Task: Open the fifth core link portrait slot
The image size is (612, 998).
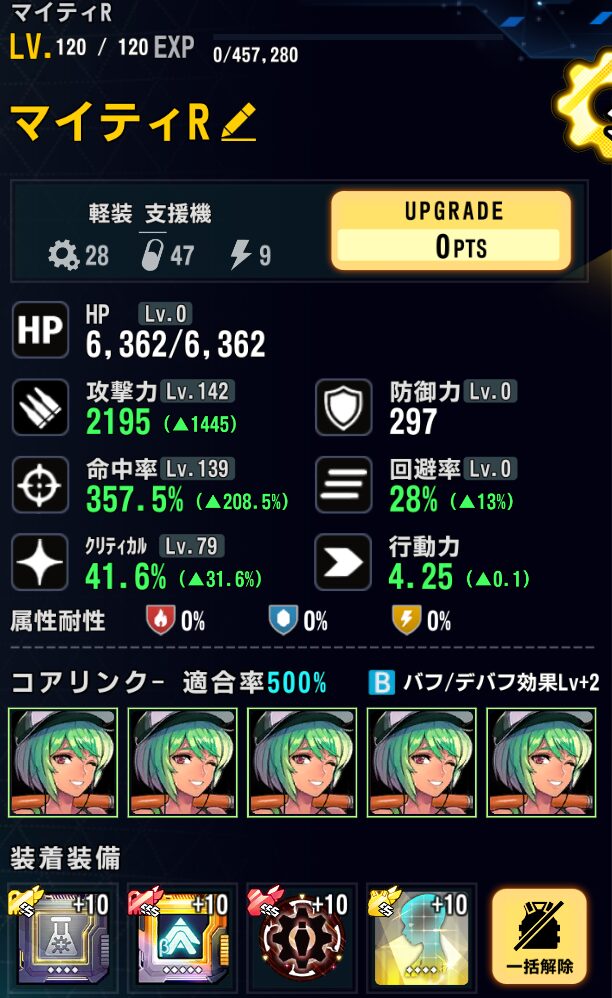Action: 541,762
